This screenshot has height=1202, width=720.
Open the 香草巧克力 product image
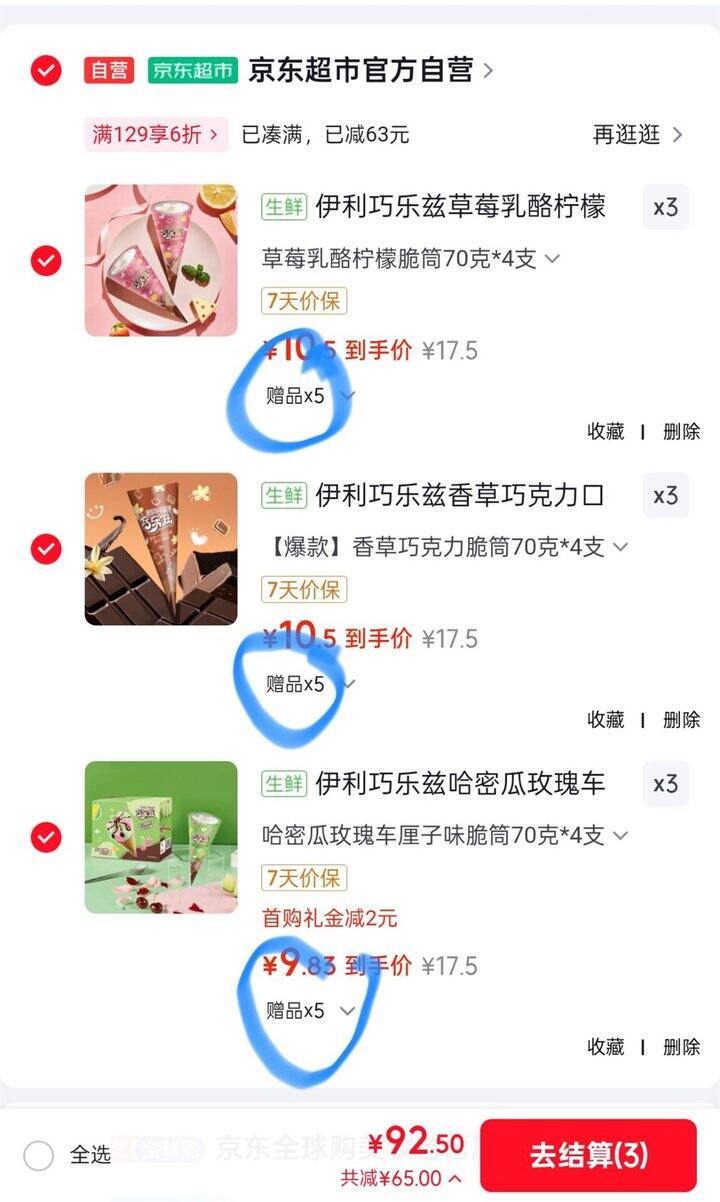161,549
